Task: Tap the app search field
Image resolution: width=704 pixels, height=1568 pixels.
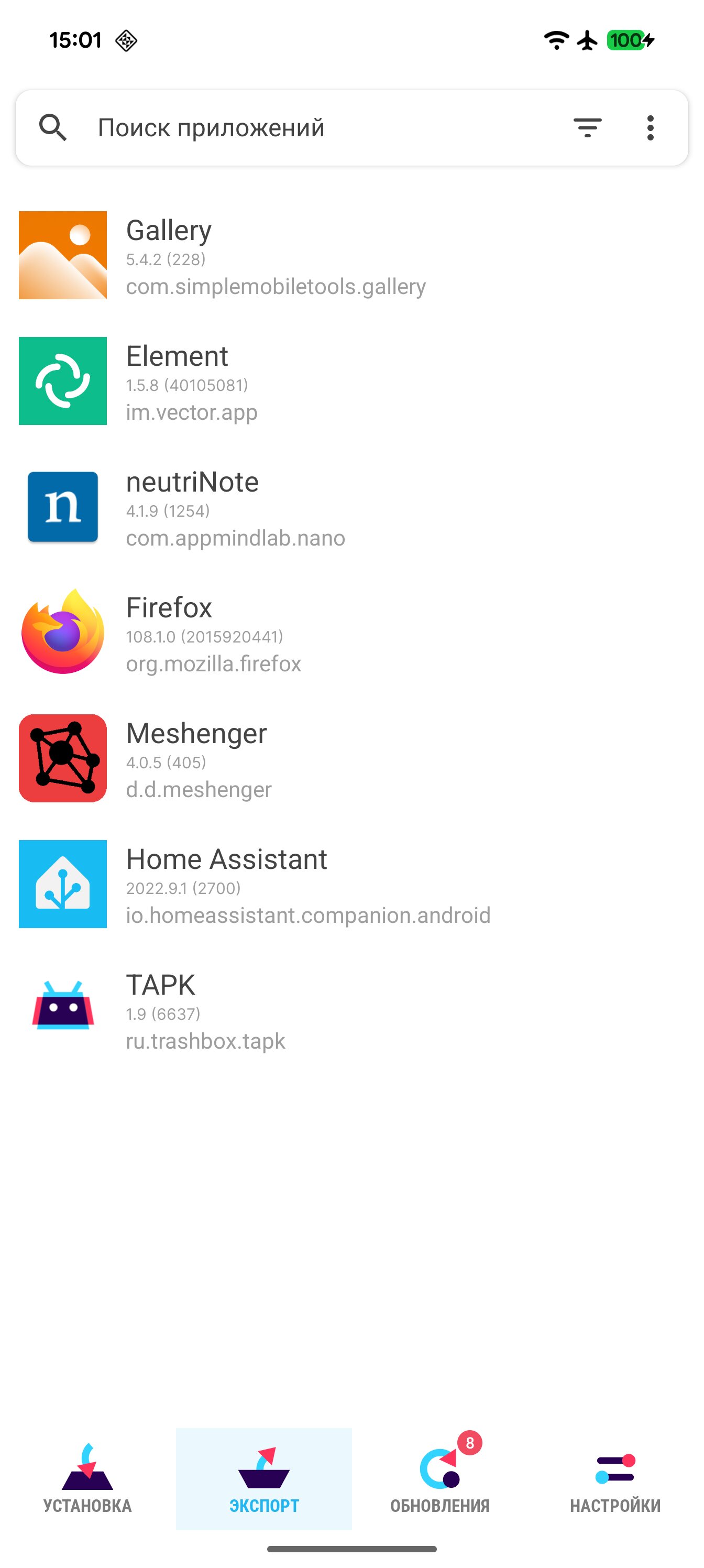Action: [304, 128]
